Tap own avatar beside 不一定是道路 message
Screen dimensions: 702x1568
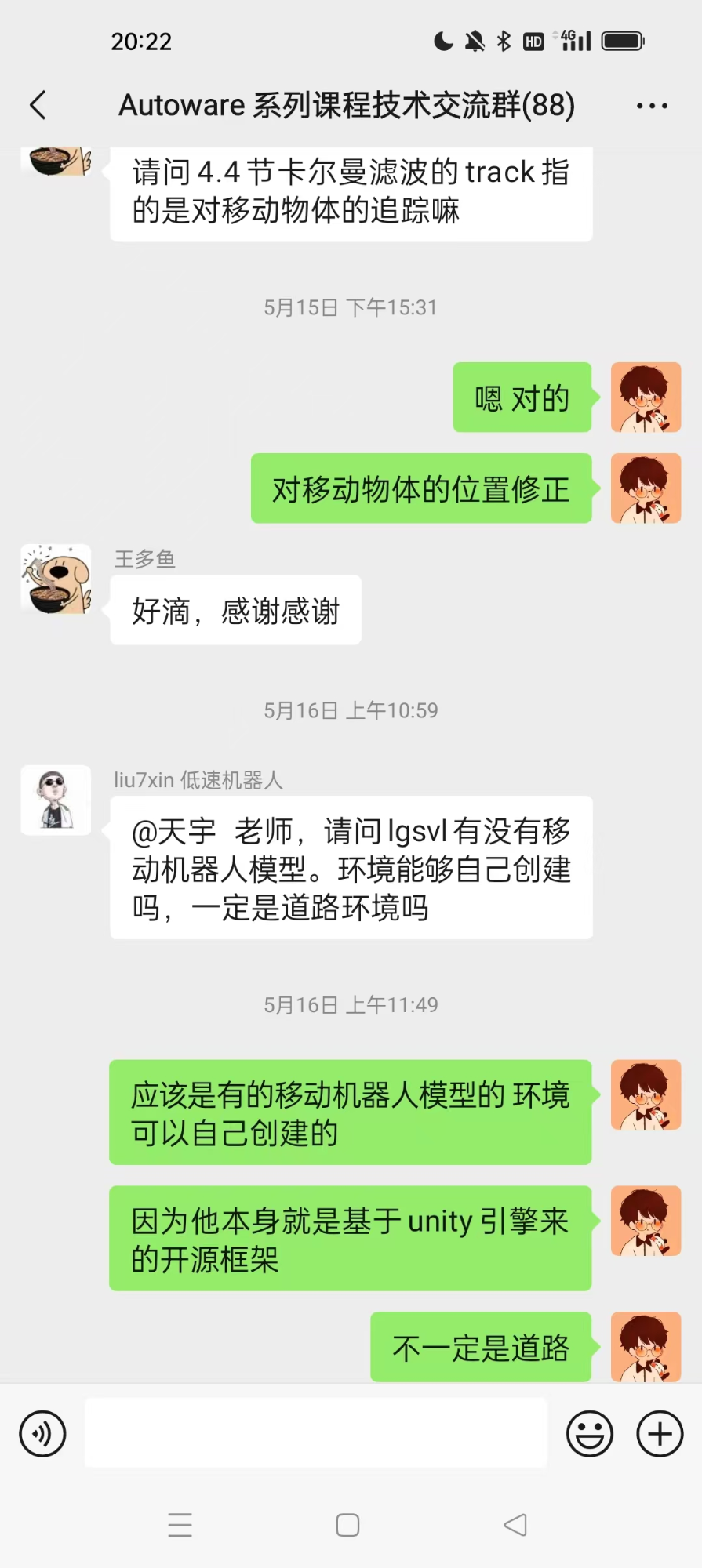click(646, 1346)
